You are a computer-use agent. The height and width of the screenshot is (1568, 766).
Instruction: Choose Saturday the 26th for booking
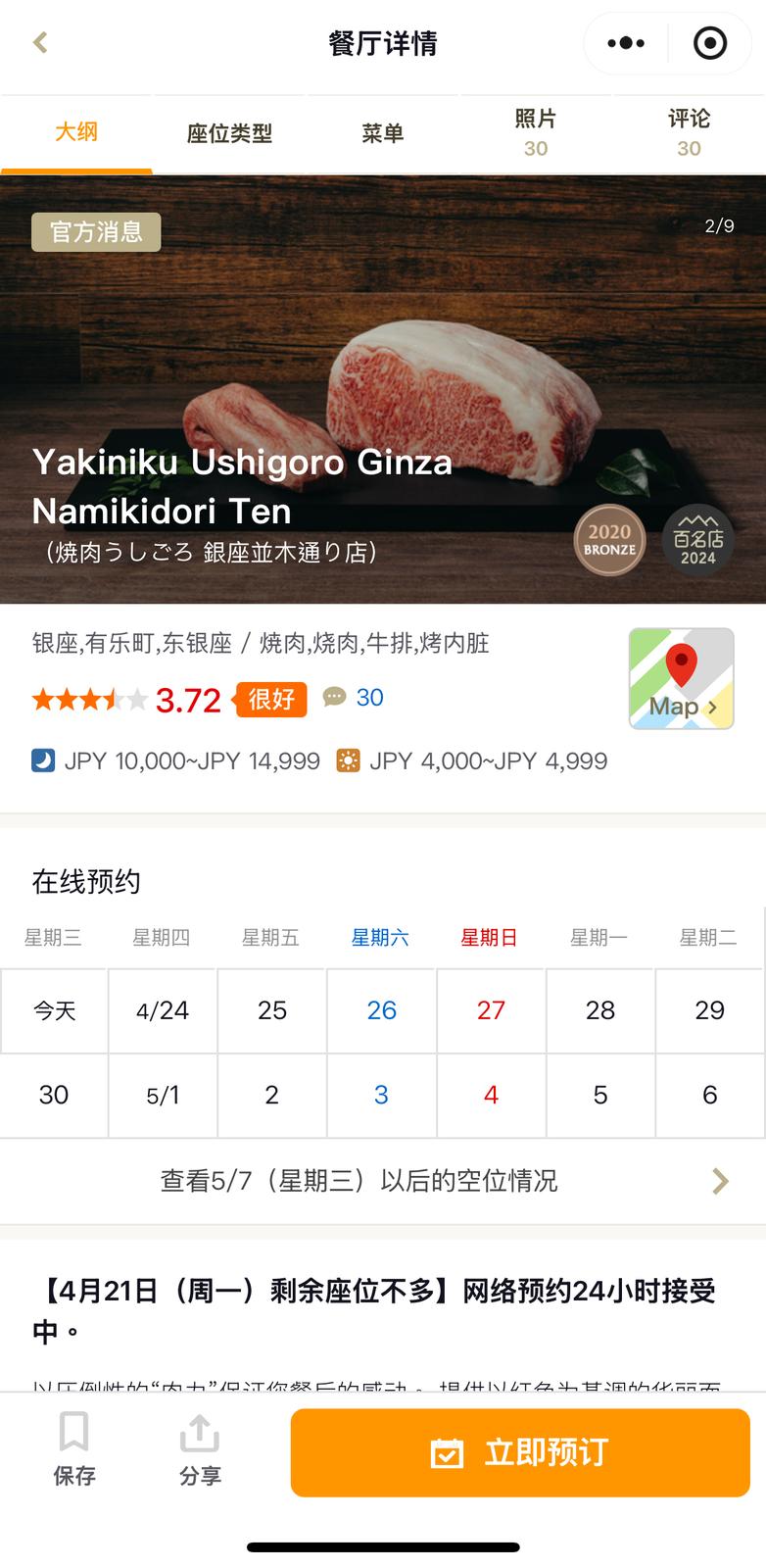[381, 1010]
